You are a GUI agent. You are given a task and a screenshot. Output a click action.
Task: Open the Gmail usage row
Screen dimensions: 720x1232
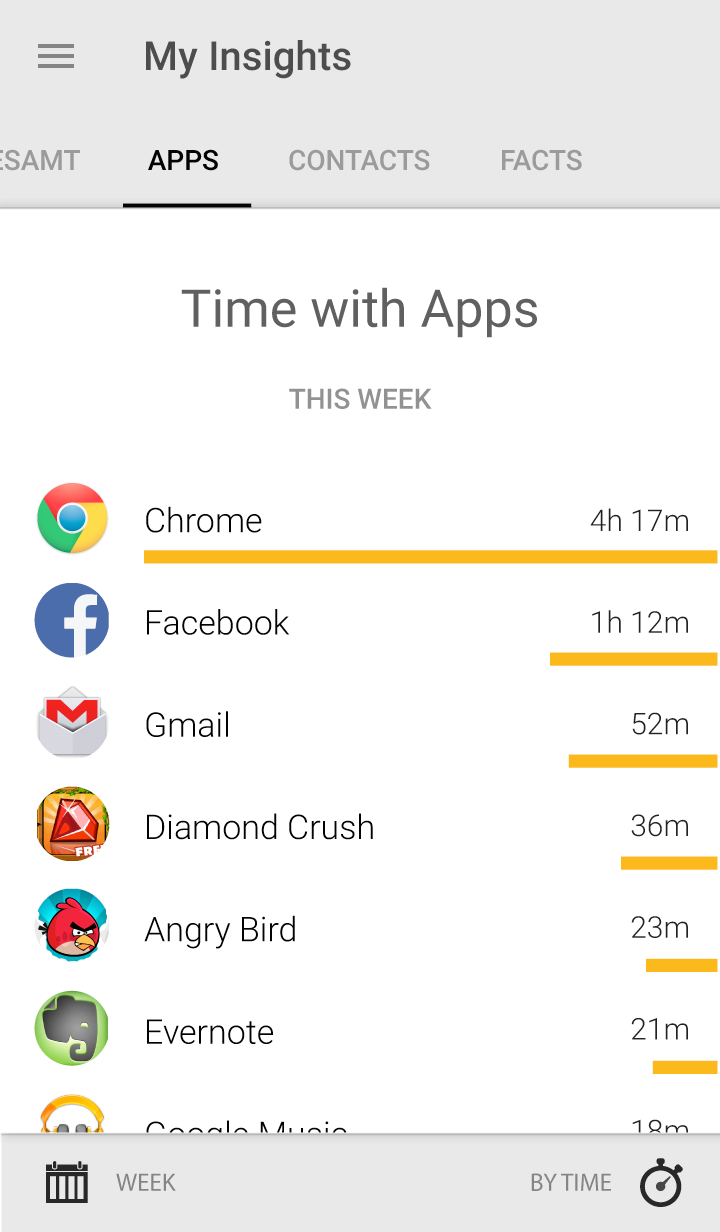(x=360, y=725)
